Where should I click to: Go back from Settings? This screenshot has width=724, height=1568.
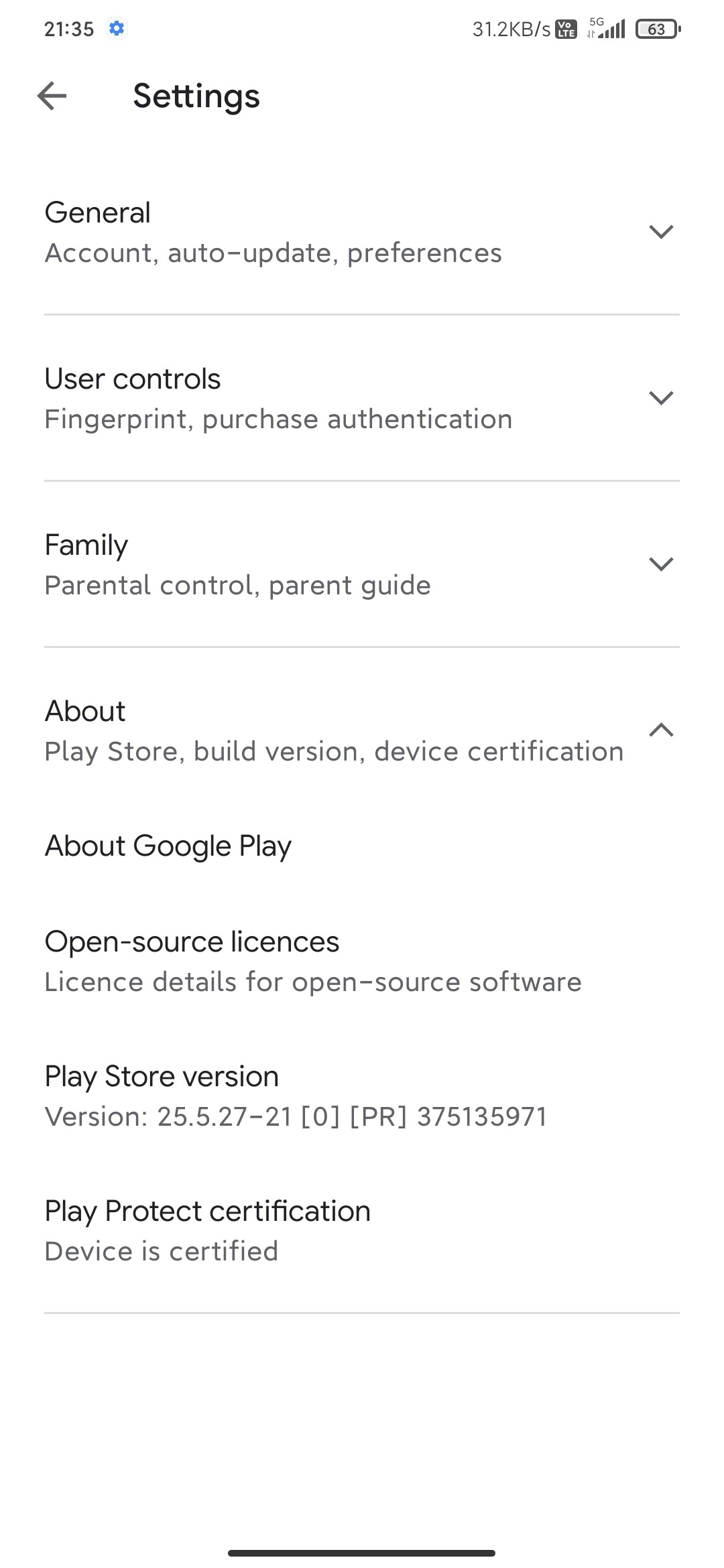coord(52,96)
